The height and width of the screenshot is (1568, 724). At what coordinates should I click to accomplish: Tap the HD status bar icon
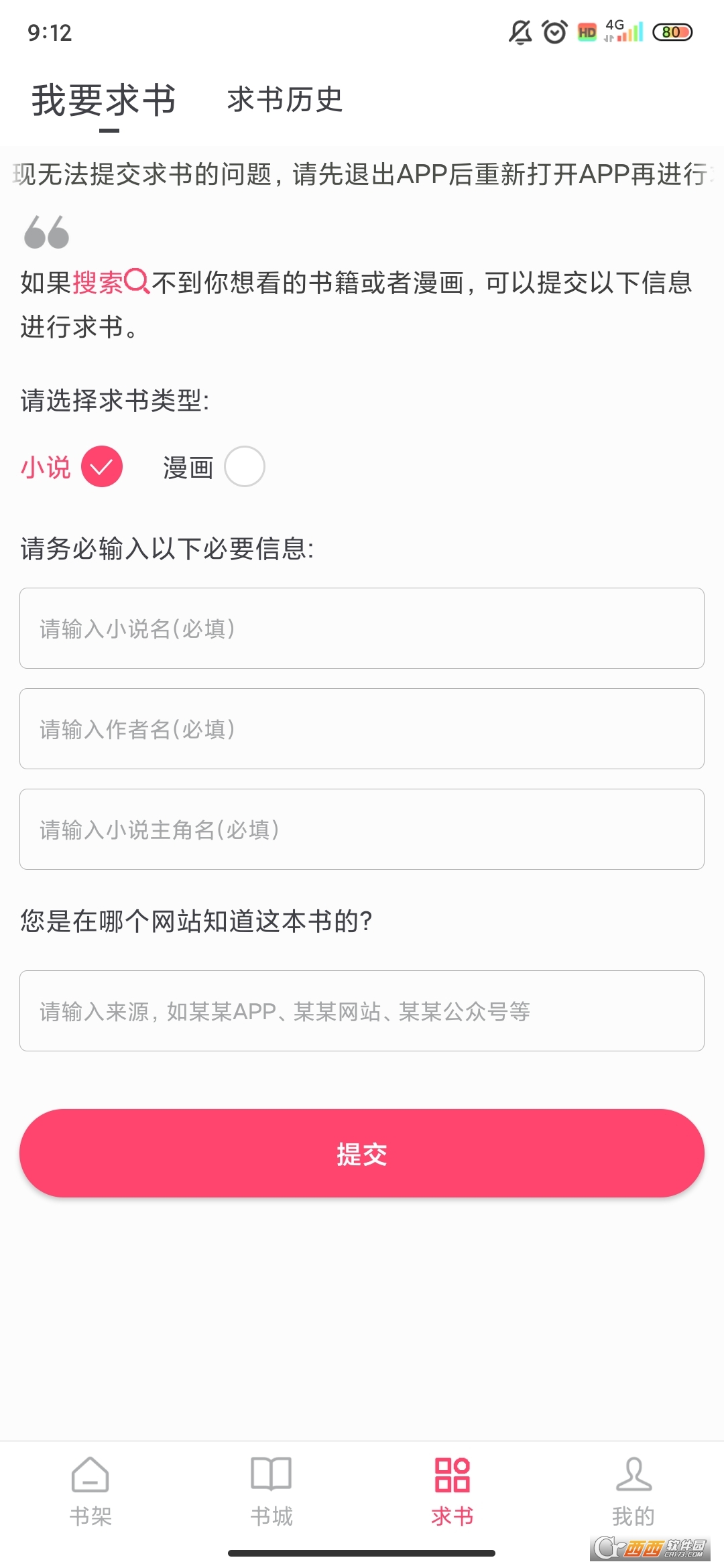pos(586,32)
